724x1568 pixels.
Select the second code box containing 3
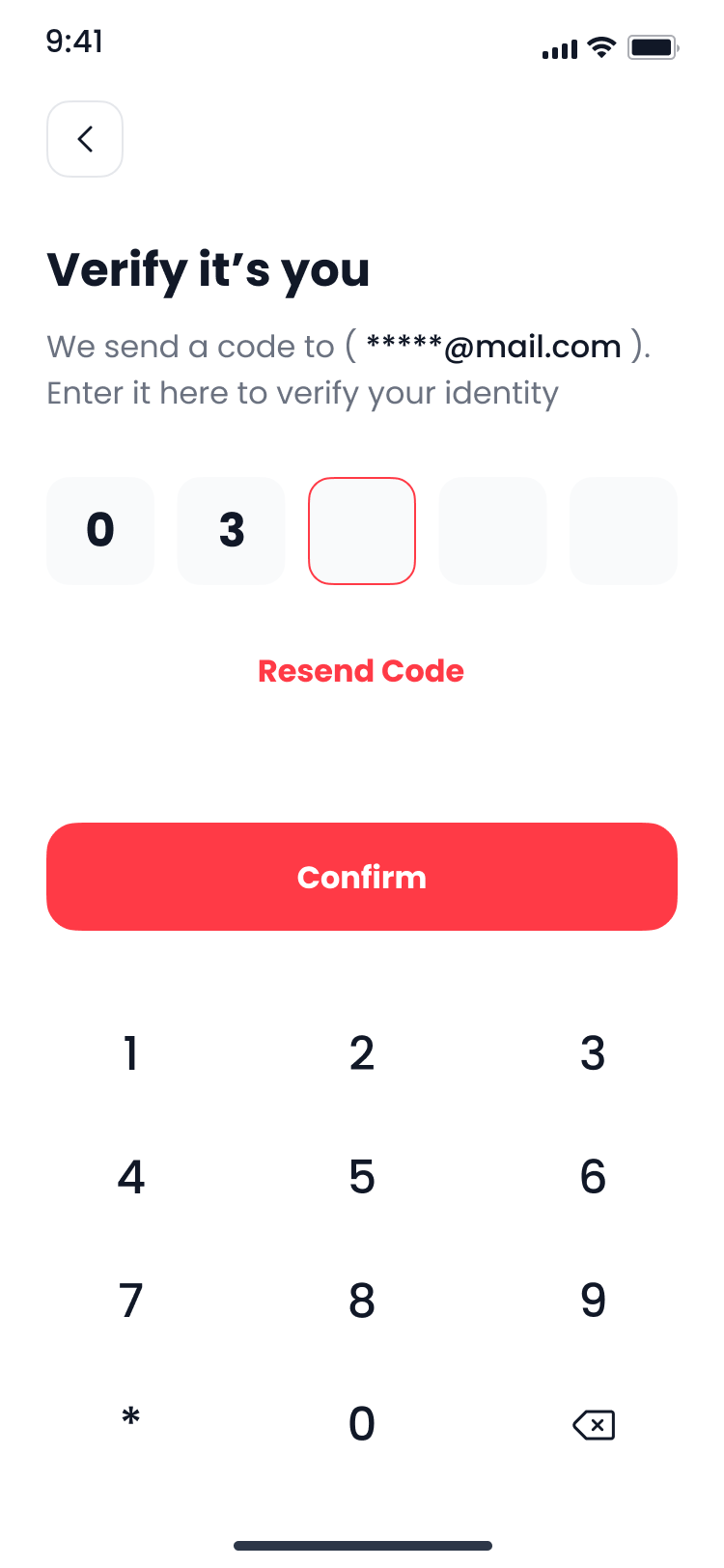click(232, 531)
